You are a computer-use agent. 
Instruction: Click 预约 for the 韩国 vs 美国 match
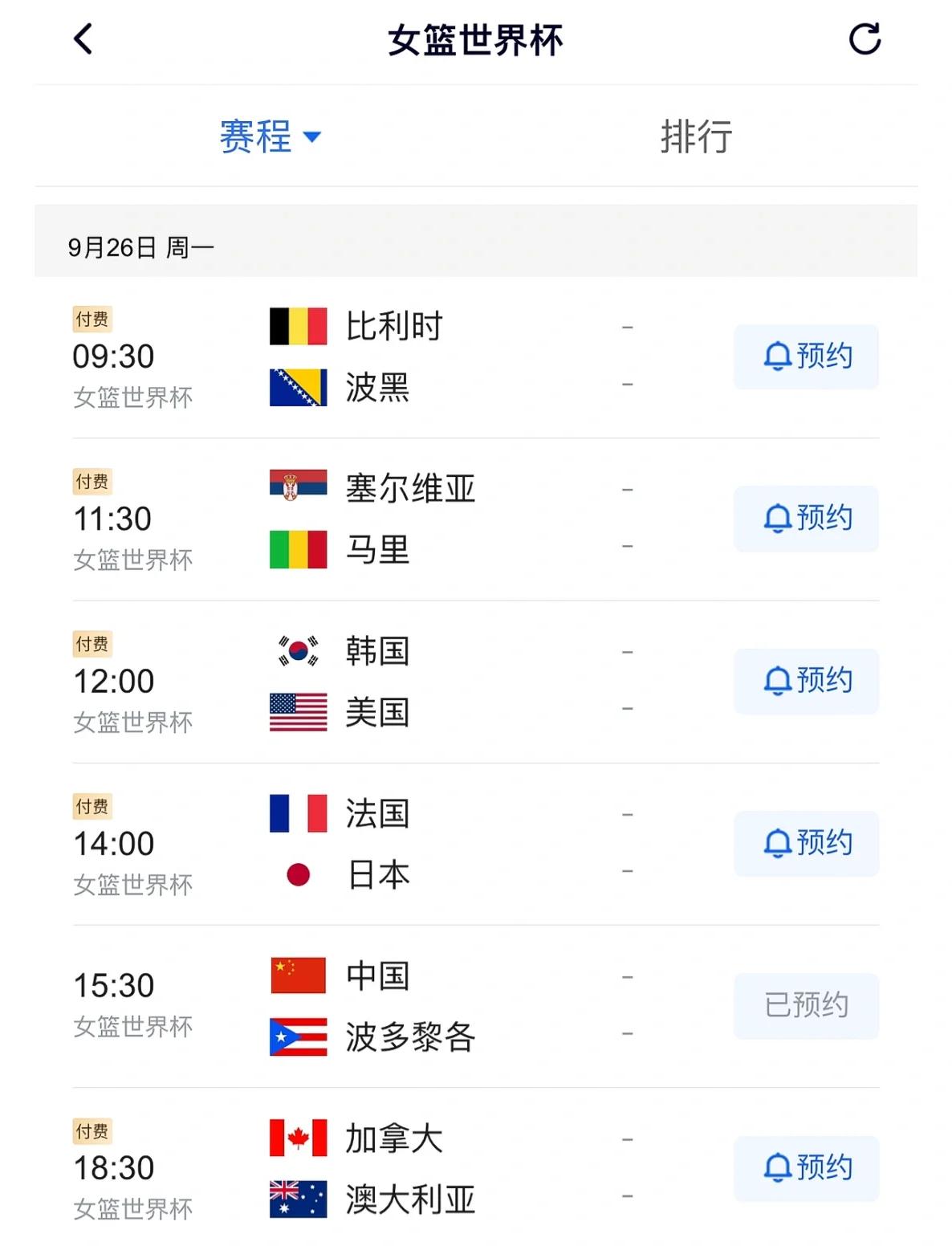point(806,682)
